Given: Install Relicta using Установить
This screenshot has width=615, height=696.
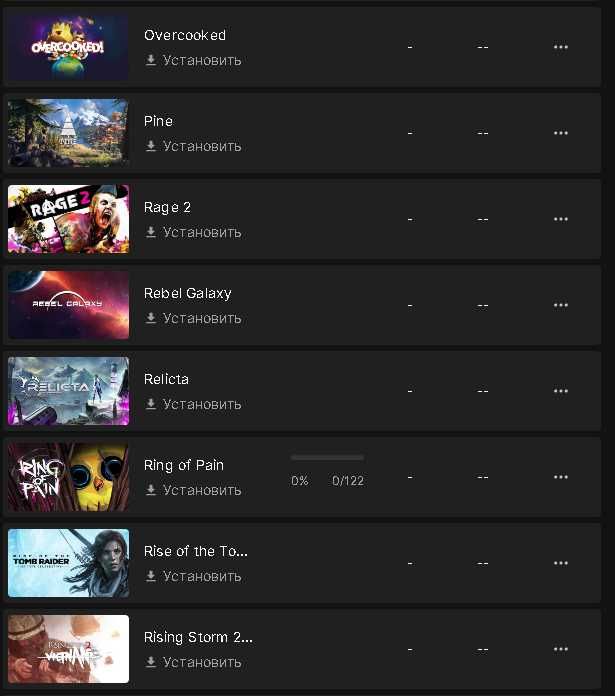Looking at the screenshot, I should [x=194, y=404].
